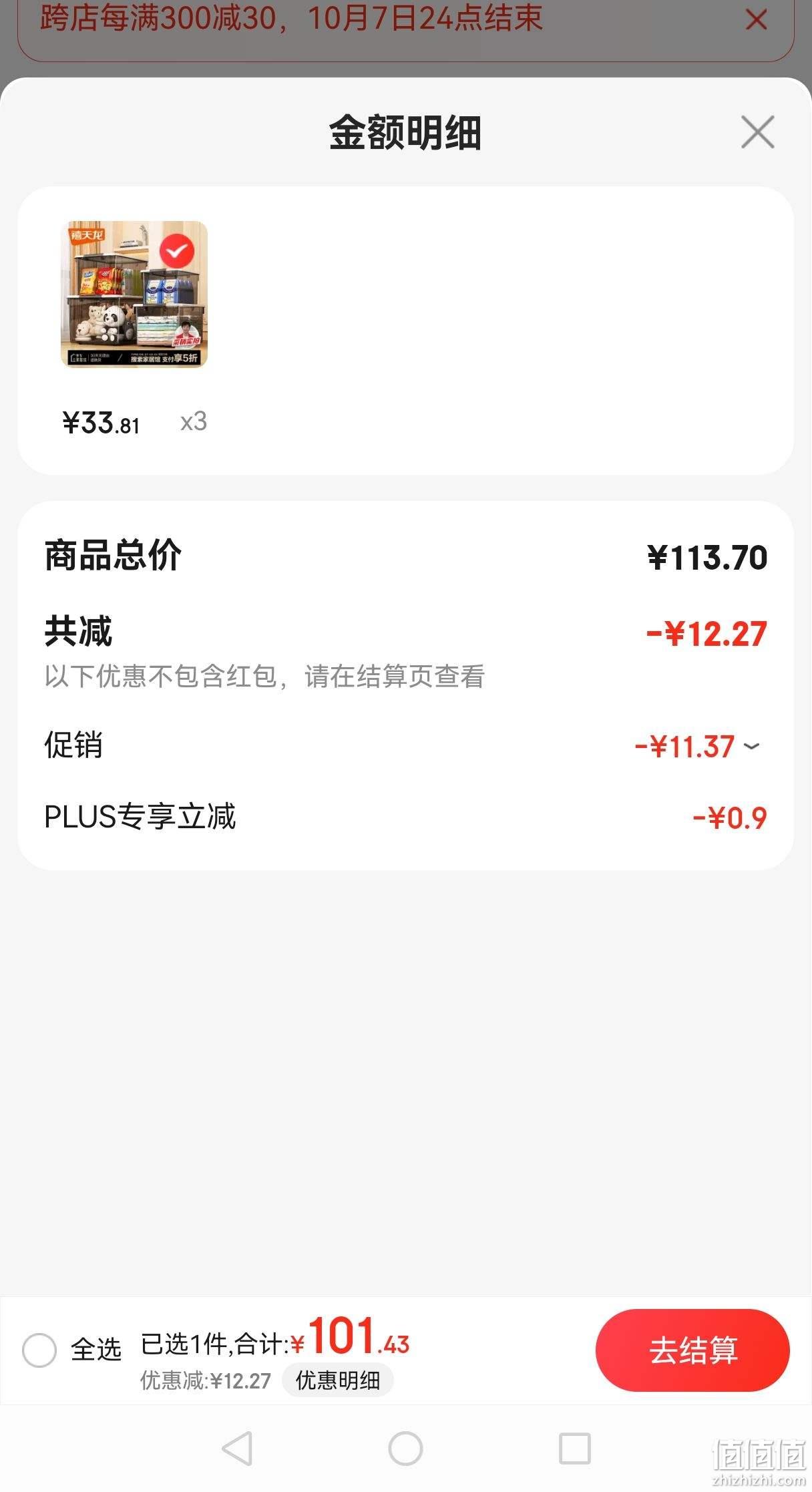Tap the selected product thumbnail
The image size is (812, 1492).
coord(134,294)
